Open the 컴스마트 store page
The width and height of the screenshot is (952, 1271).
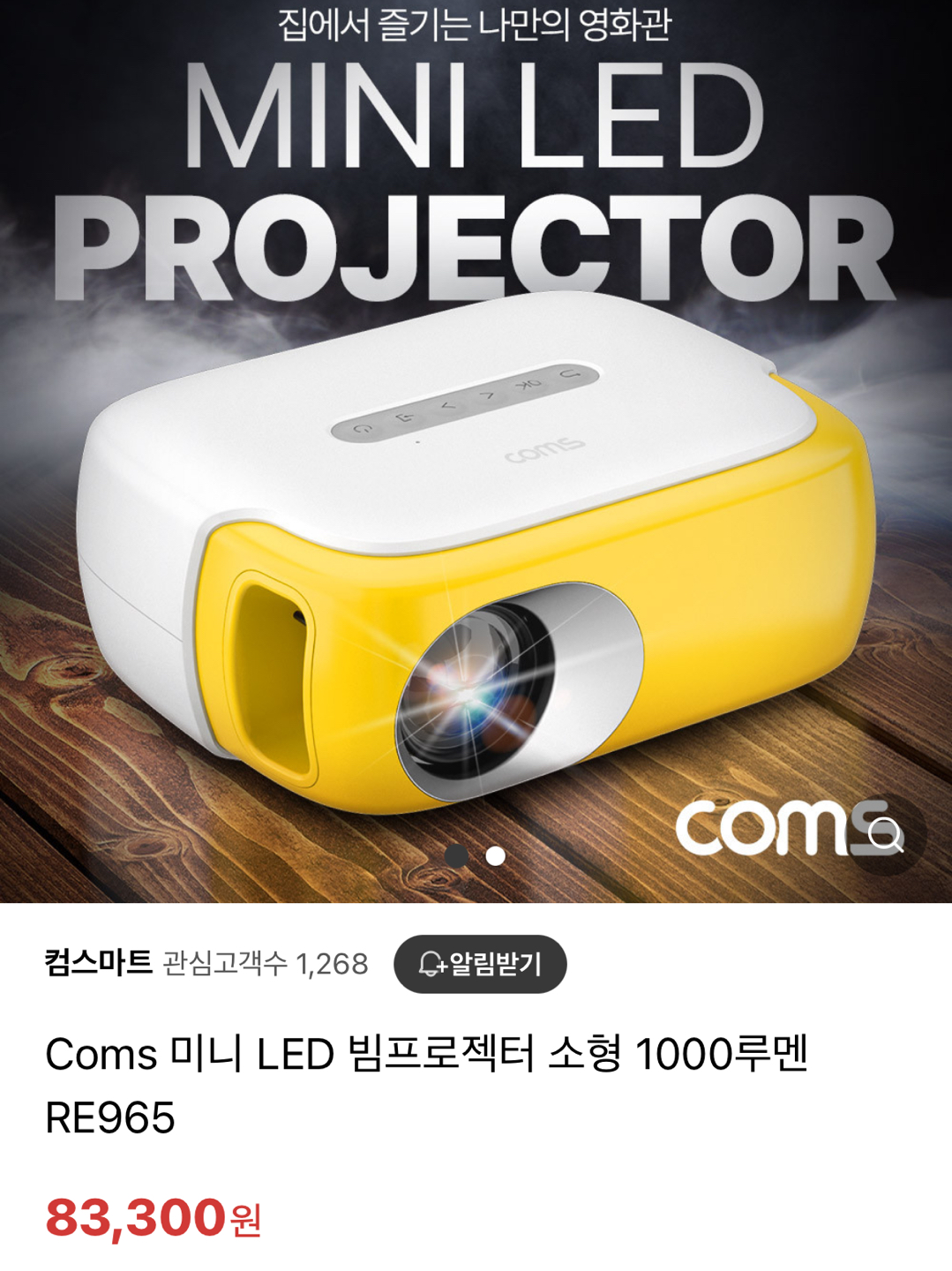click(99, 962)
